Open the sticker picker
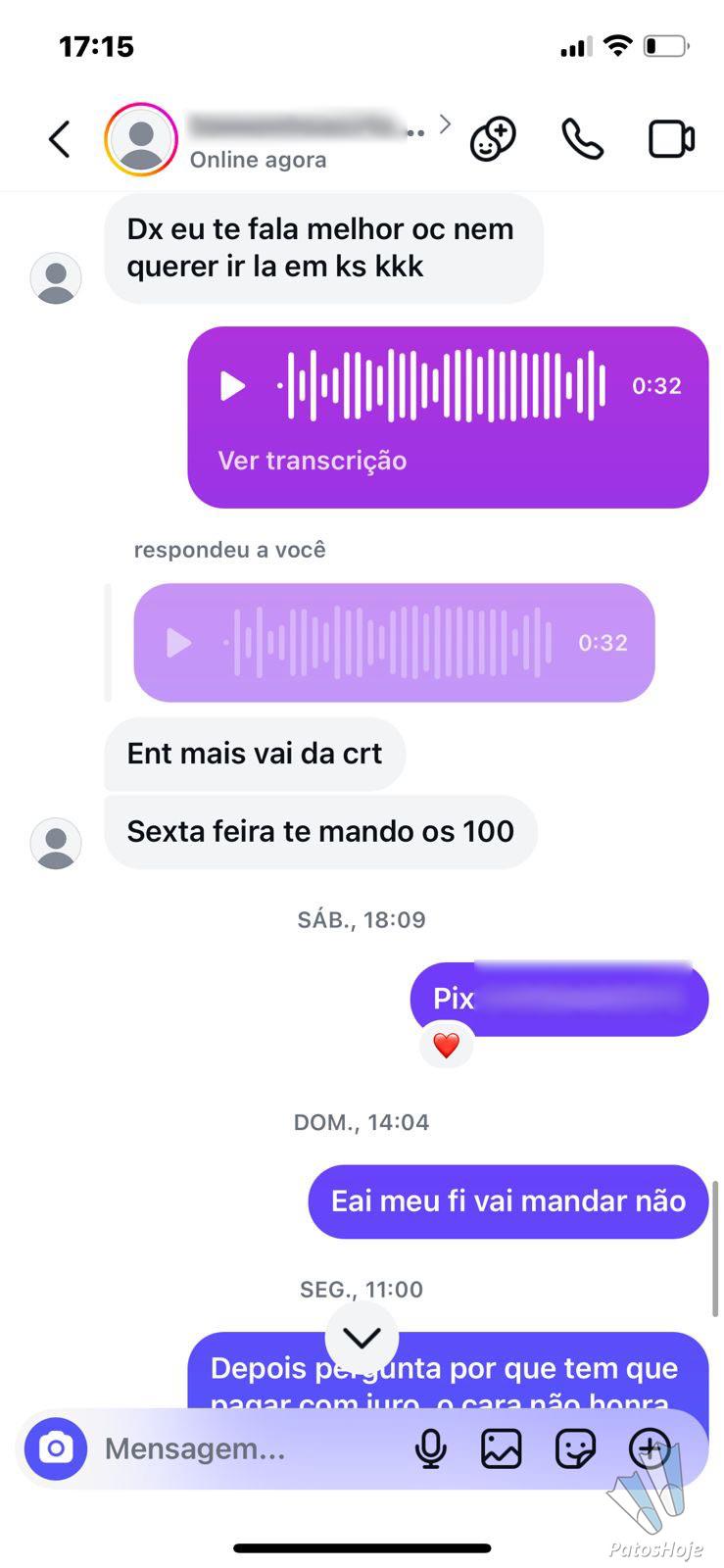This screenshot has height=1568, width=724. 575,1448
